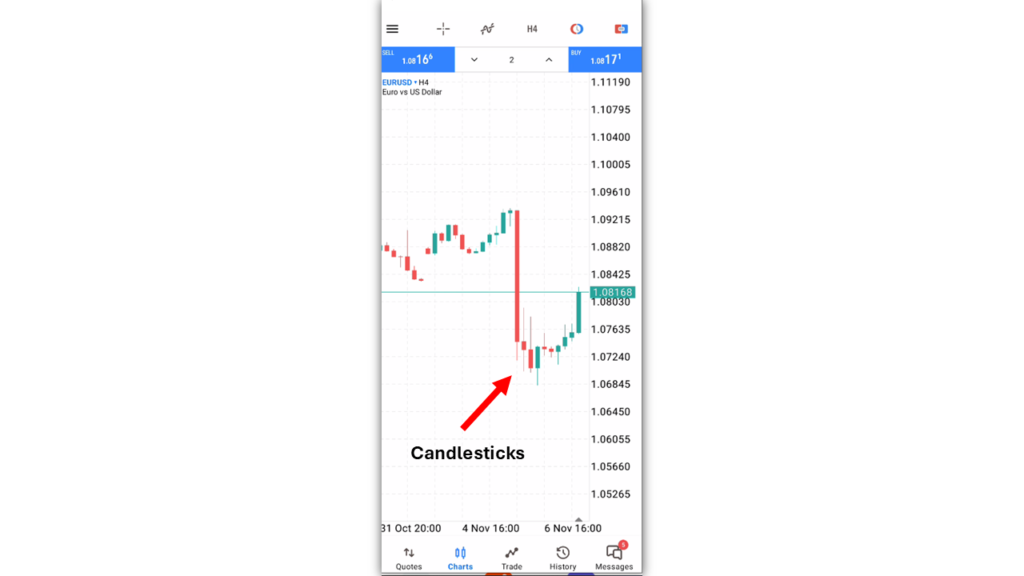Open the indicators icon

(487, 29)
